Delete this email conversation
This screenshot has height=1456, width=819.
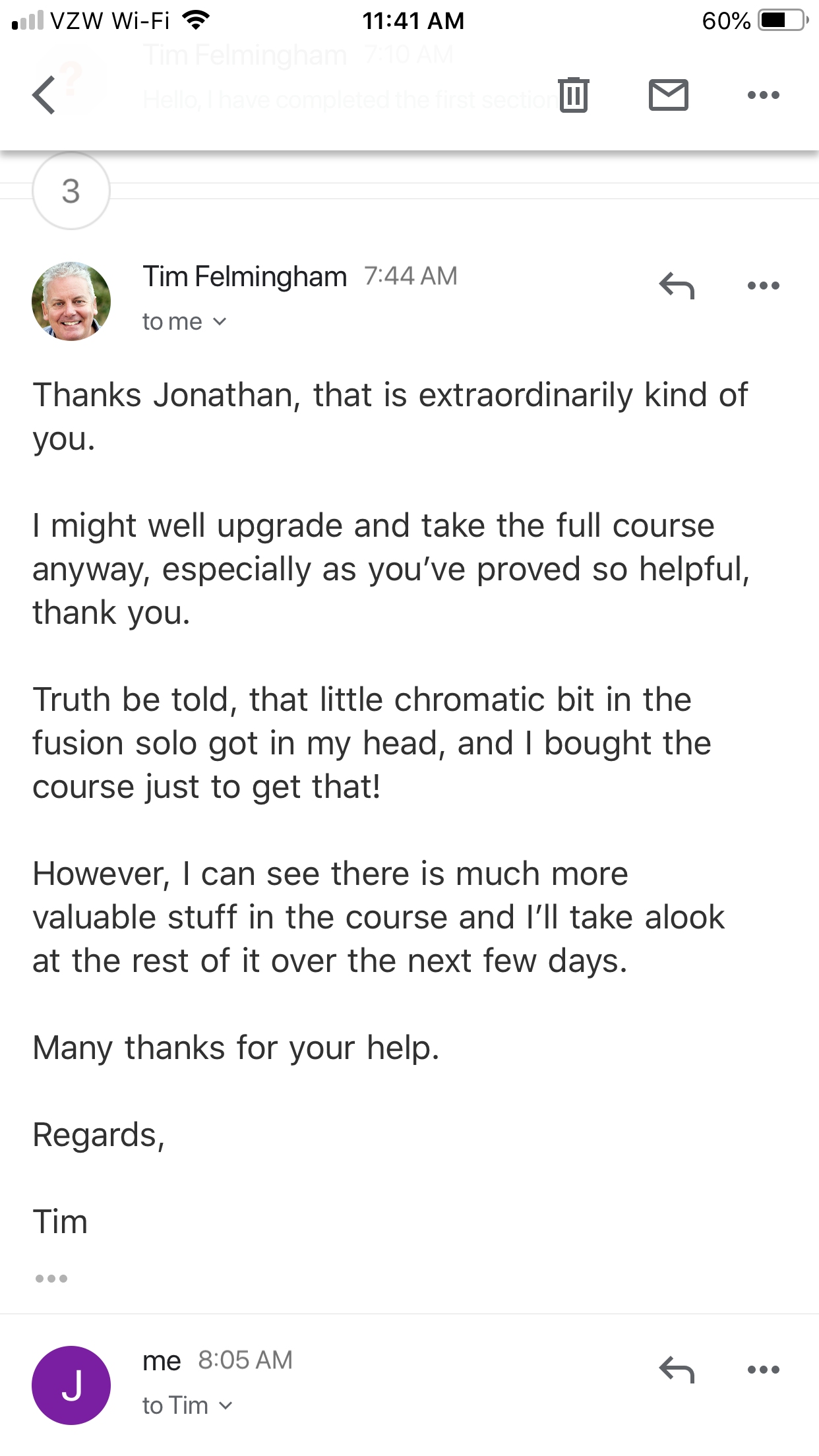pos(573,95)
